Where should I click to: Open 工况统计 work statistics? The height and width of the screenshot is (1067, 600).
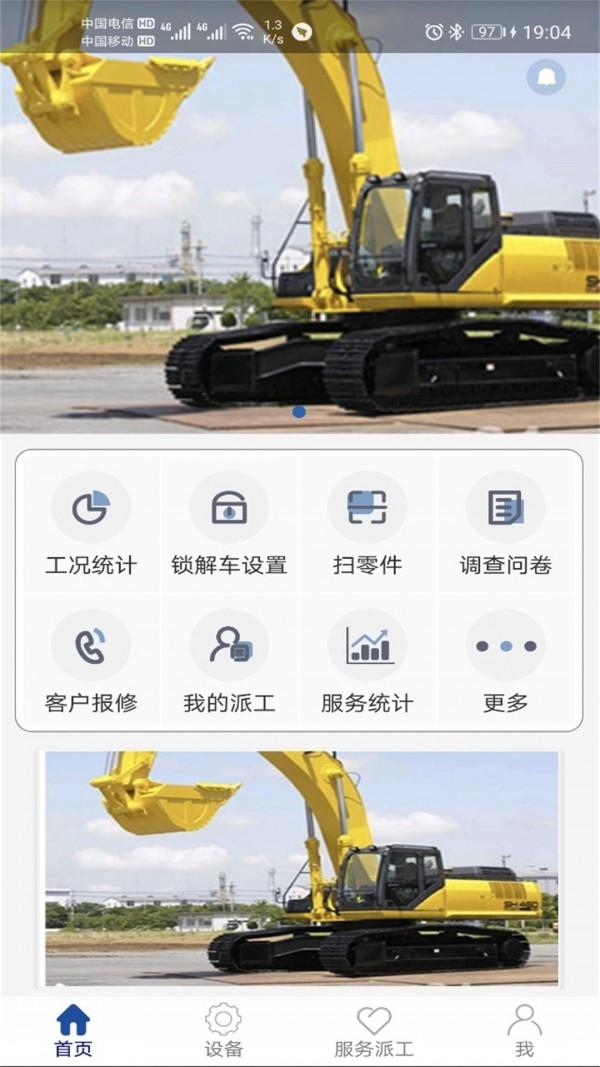(91, 524)
